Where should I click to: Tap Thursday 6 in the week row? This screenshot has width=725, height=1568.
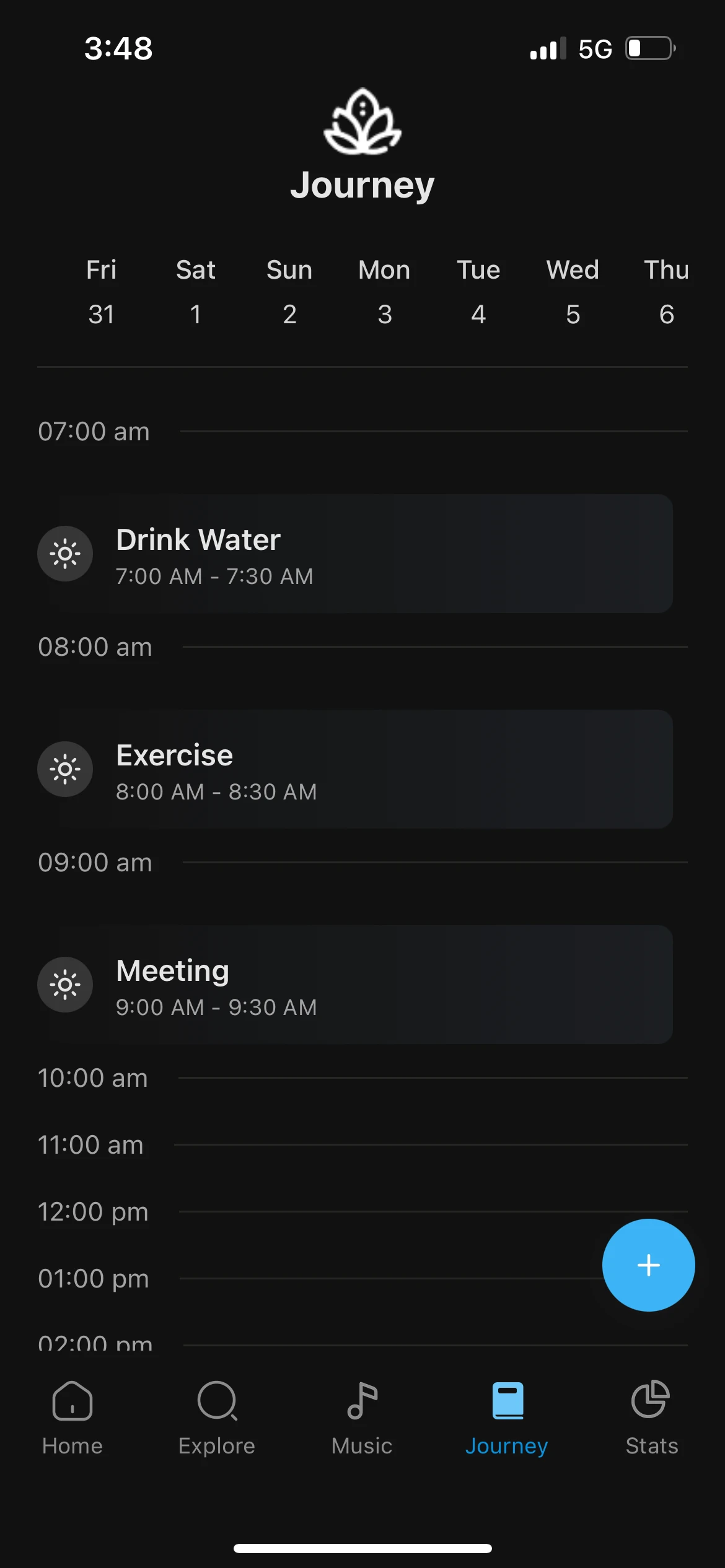click(666, 292)
